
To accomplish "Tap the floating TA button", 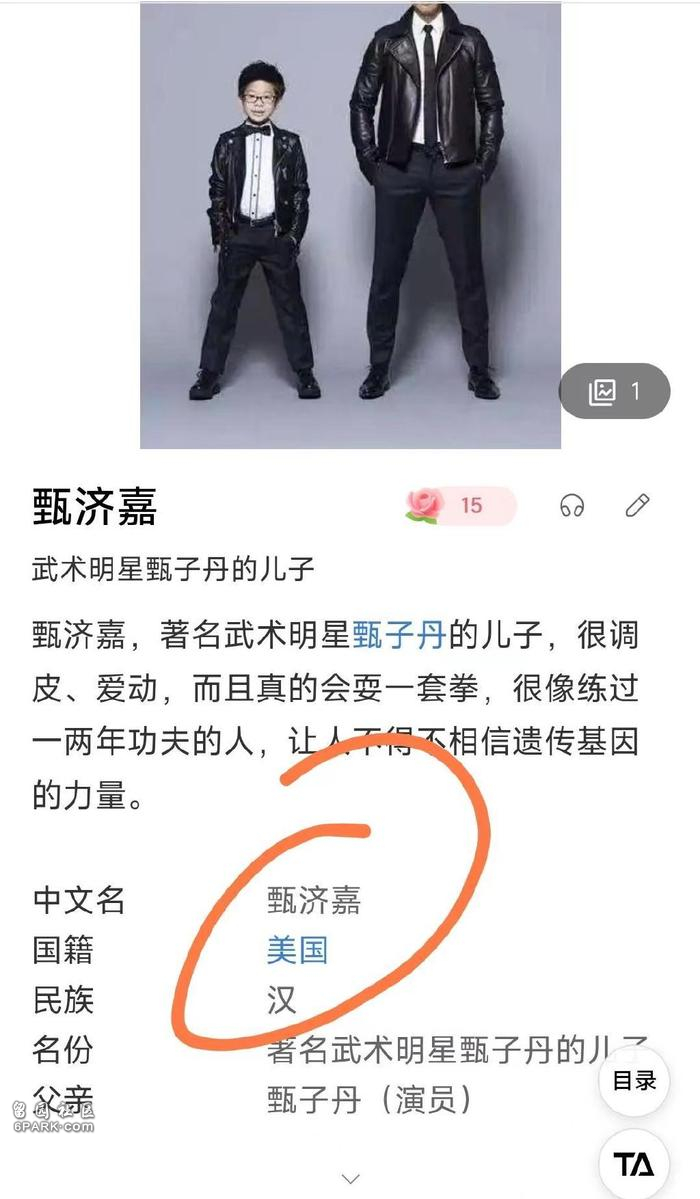I will point(633,1164).
